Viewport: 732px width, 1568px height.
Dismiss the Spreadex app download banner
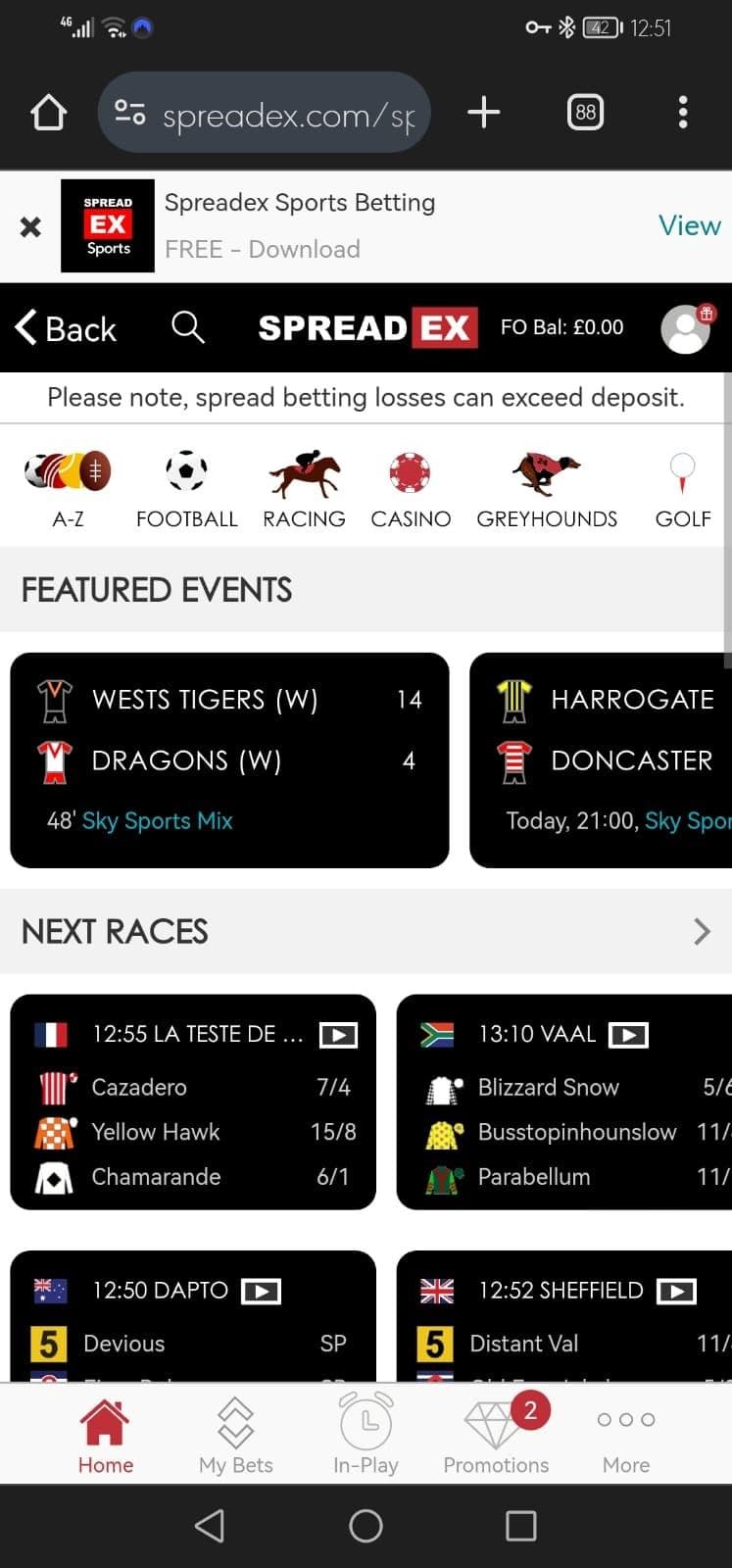coord(30,226)
